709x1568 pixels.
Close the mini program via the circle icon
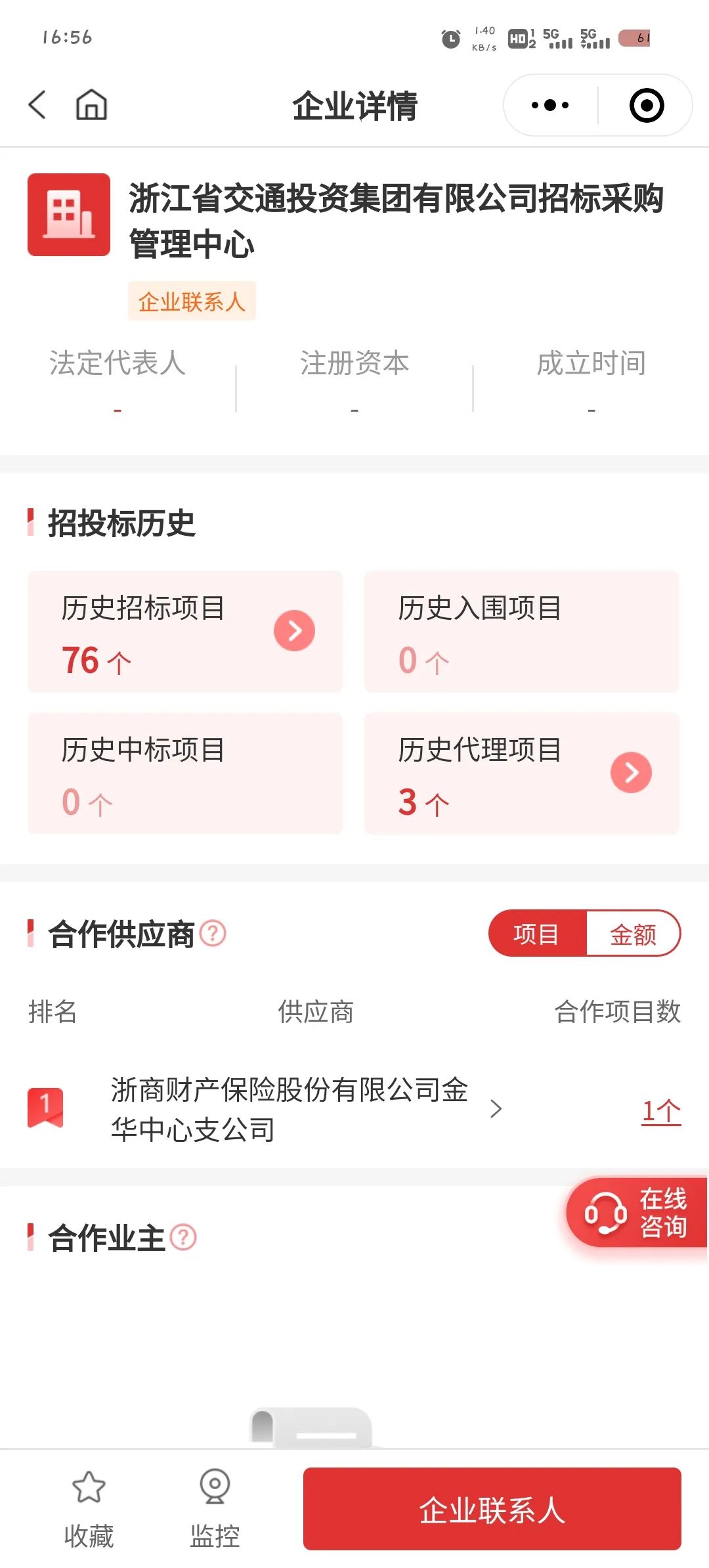pos(647,105)
